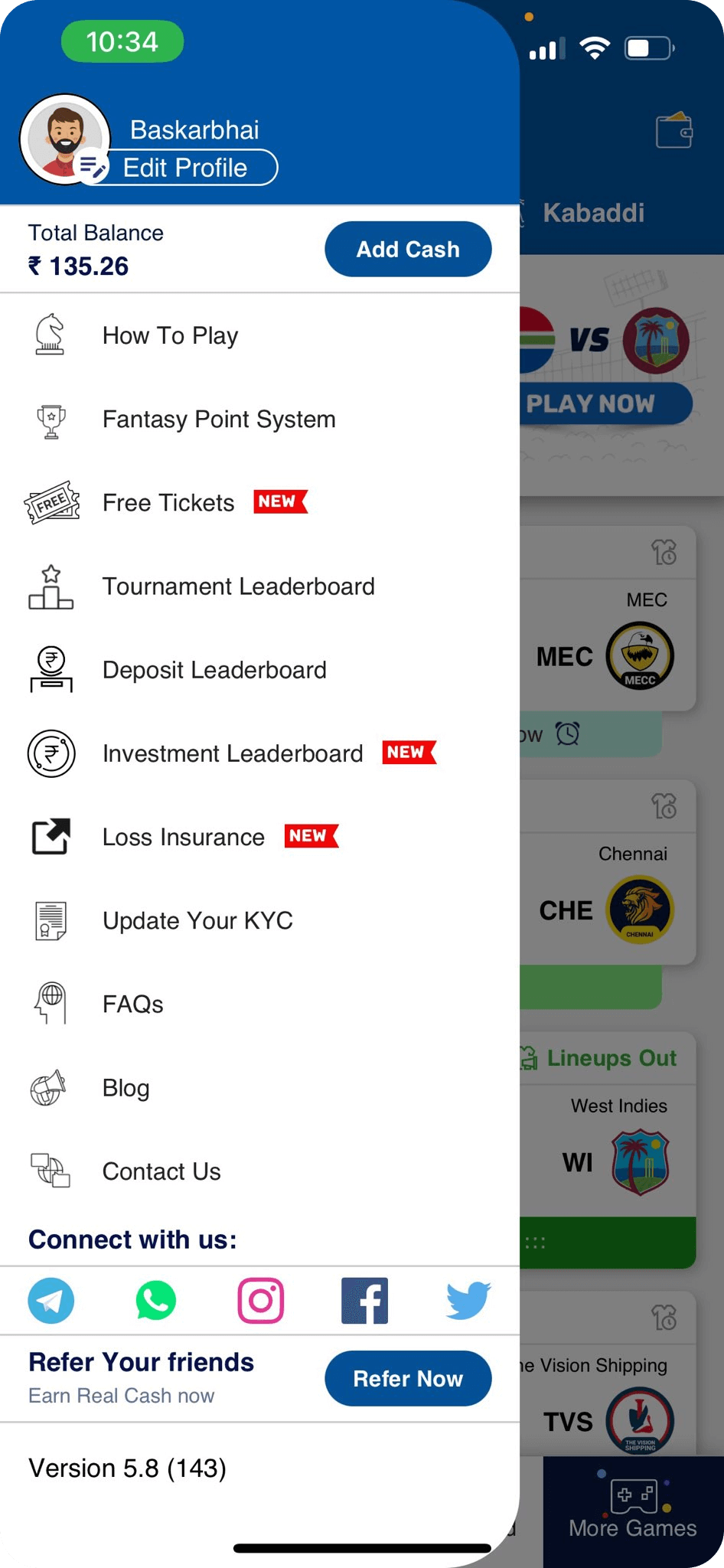Read the Blog
This screenshot has height=1568, width=724.
point(259,1088)
